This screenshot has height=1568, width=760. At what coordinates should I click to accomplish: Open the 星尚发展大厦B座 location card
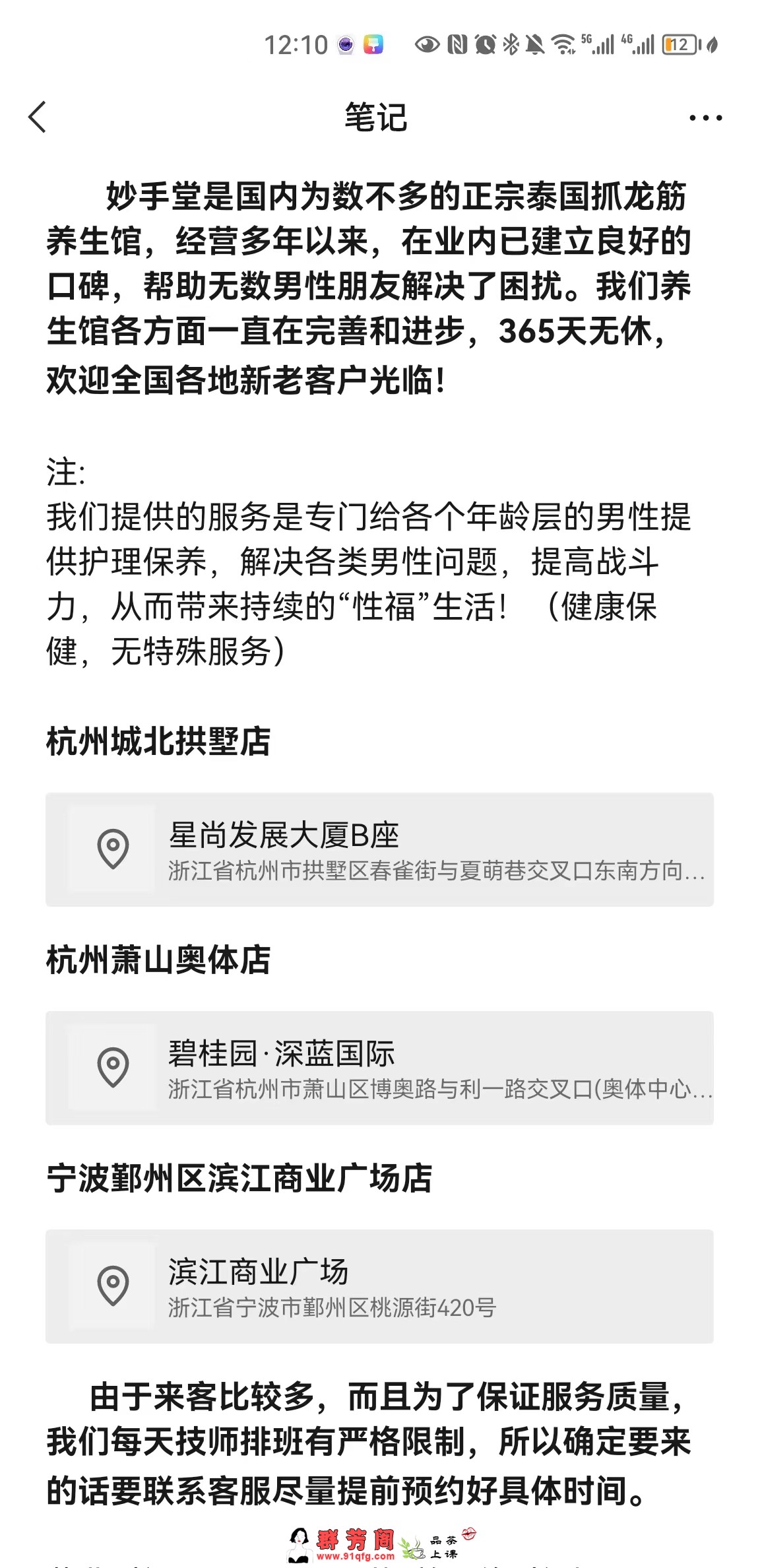[x=379, y=849]
